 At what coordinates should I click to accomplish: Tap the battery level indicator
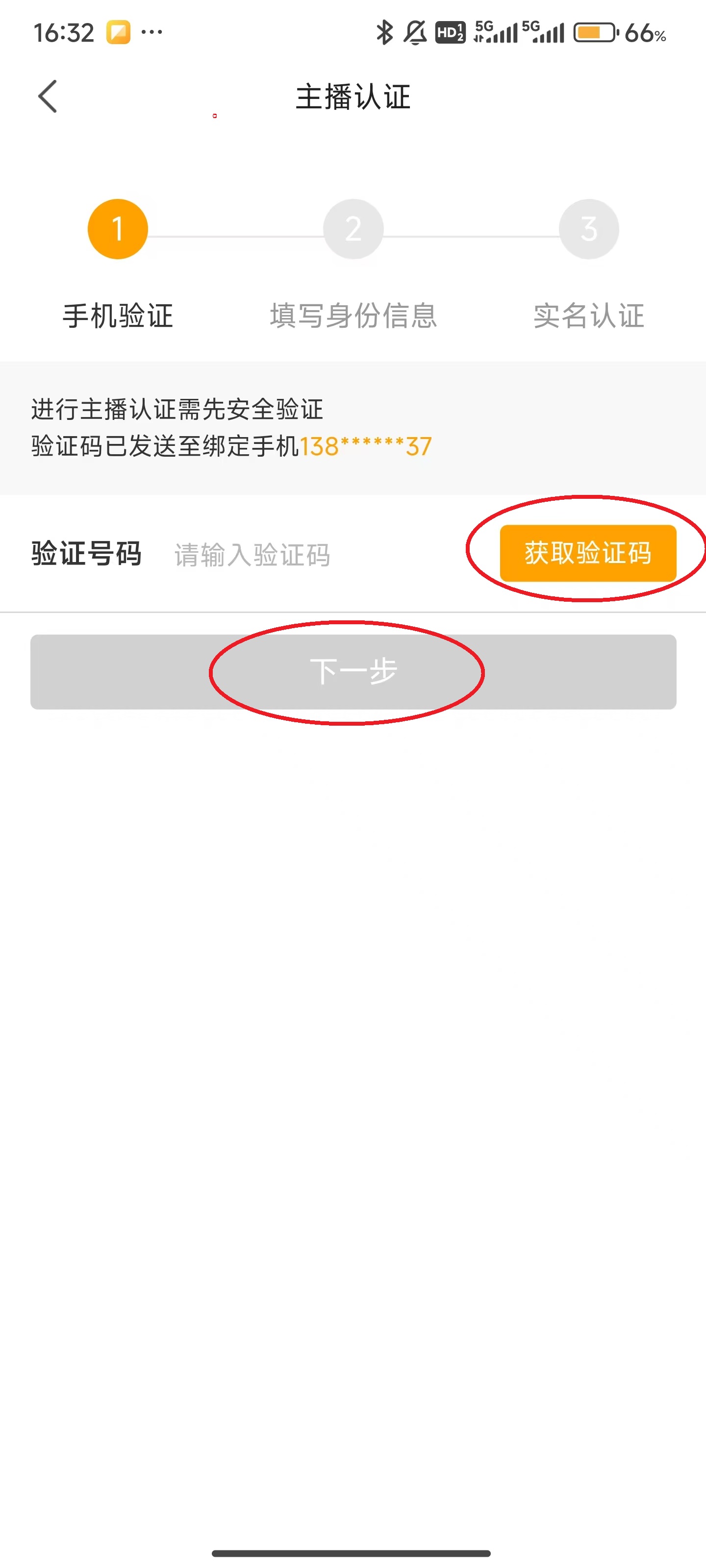pos(594,33)
